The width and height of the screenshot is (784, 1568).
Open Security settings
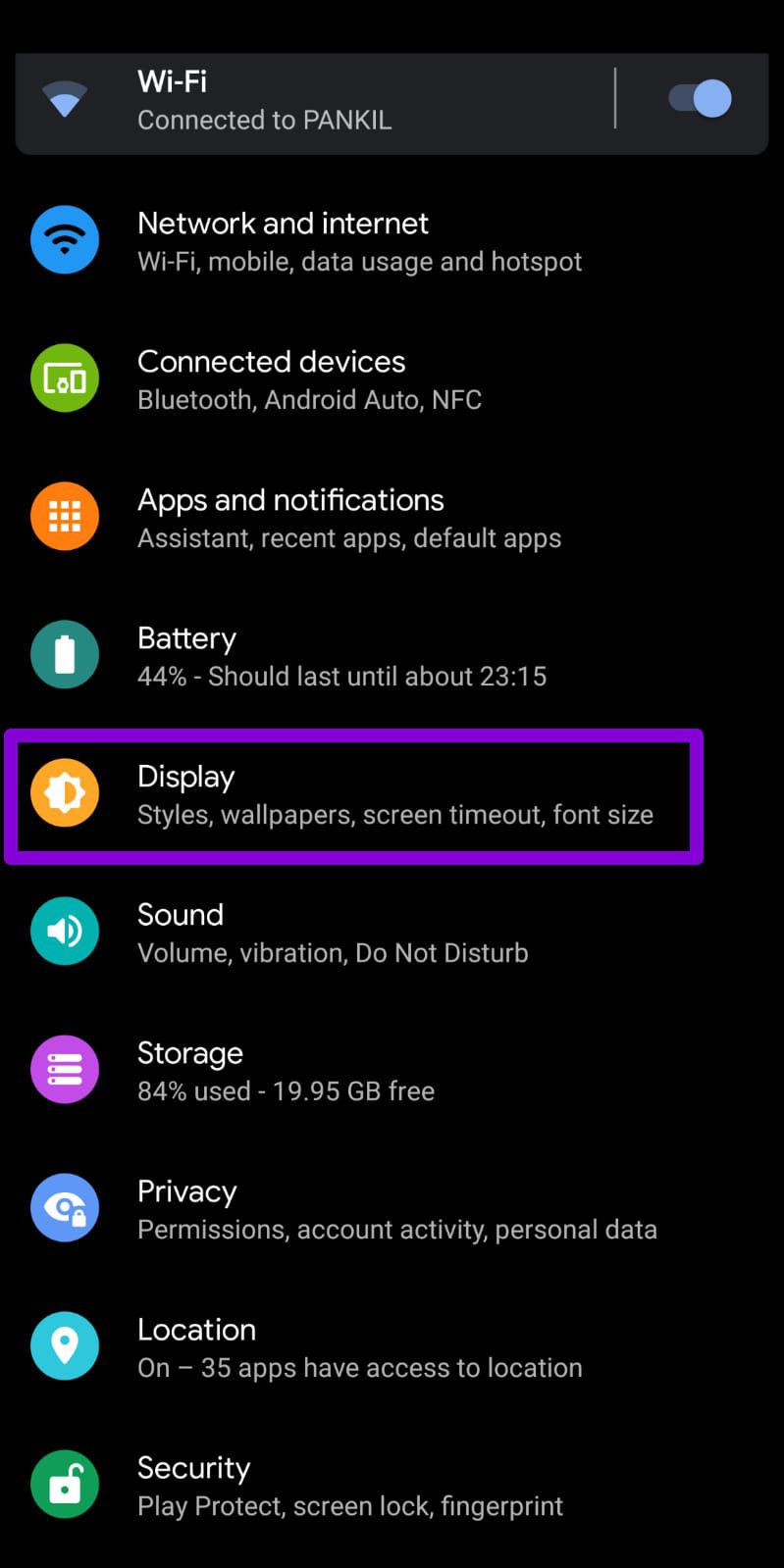[x=349, y=1486]
